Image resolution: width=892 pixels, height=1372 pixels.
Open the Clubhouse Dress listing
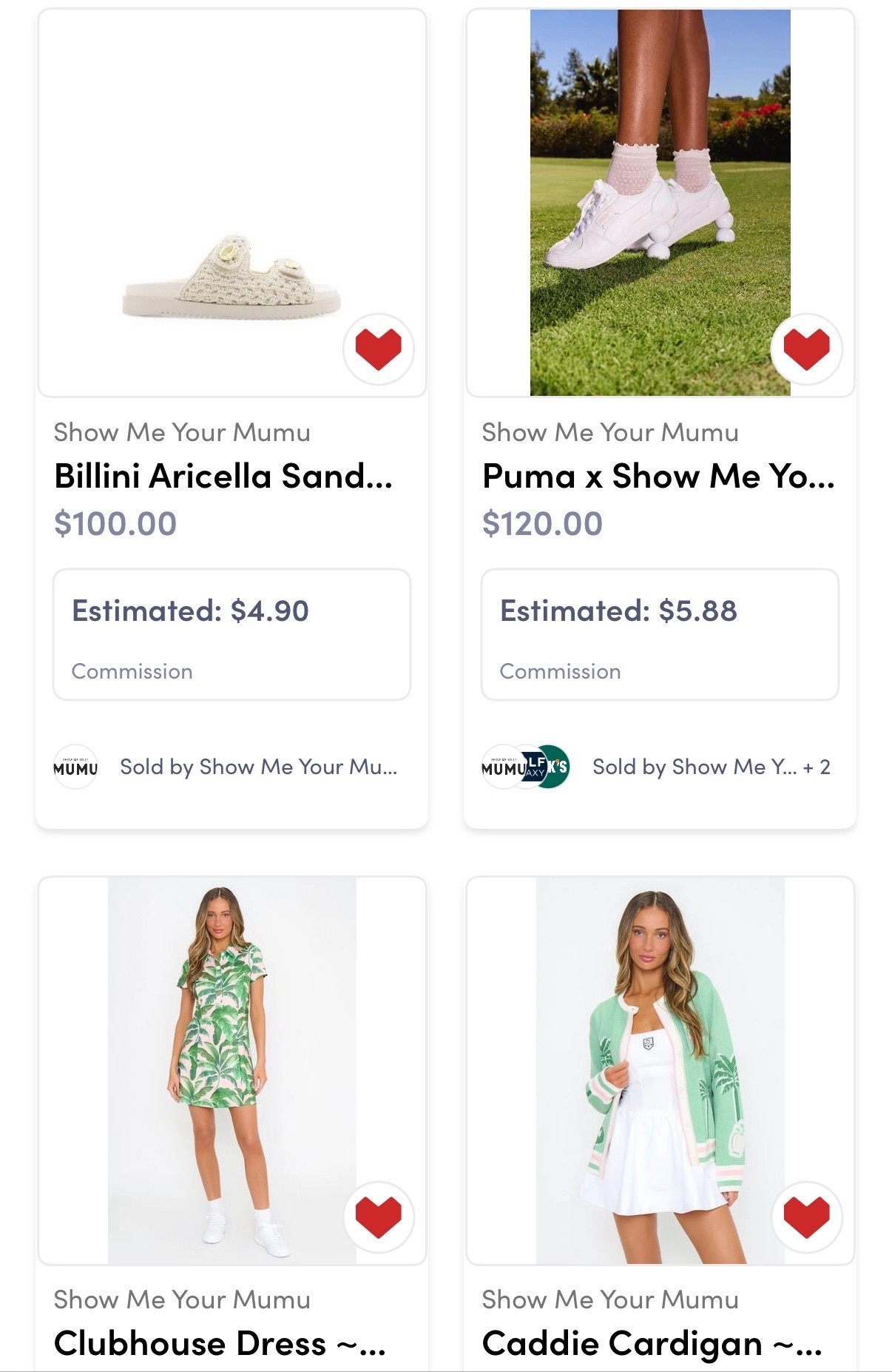point(220,1343)
